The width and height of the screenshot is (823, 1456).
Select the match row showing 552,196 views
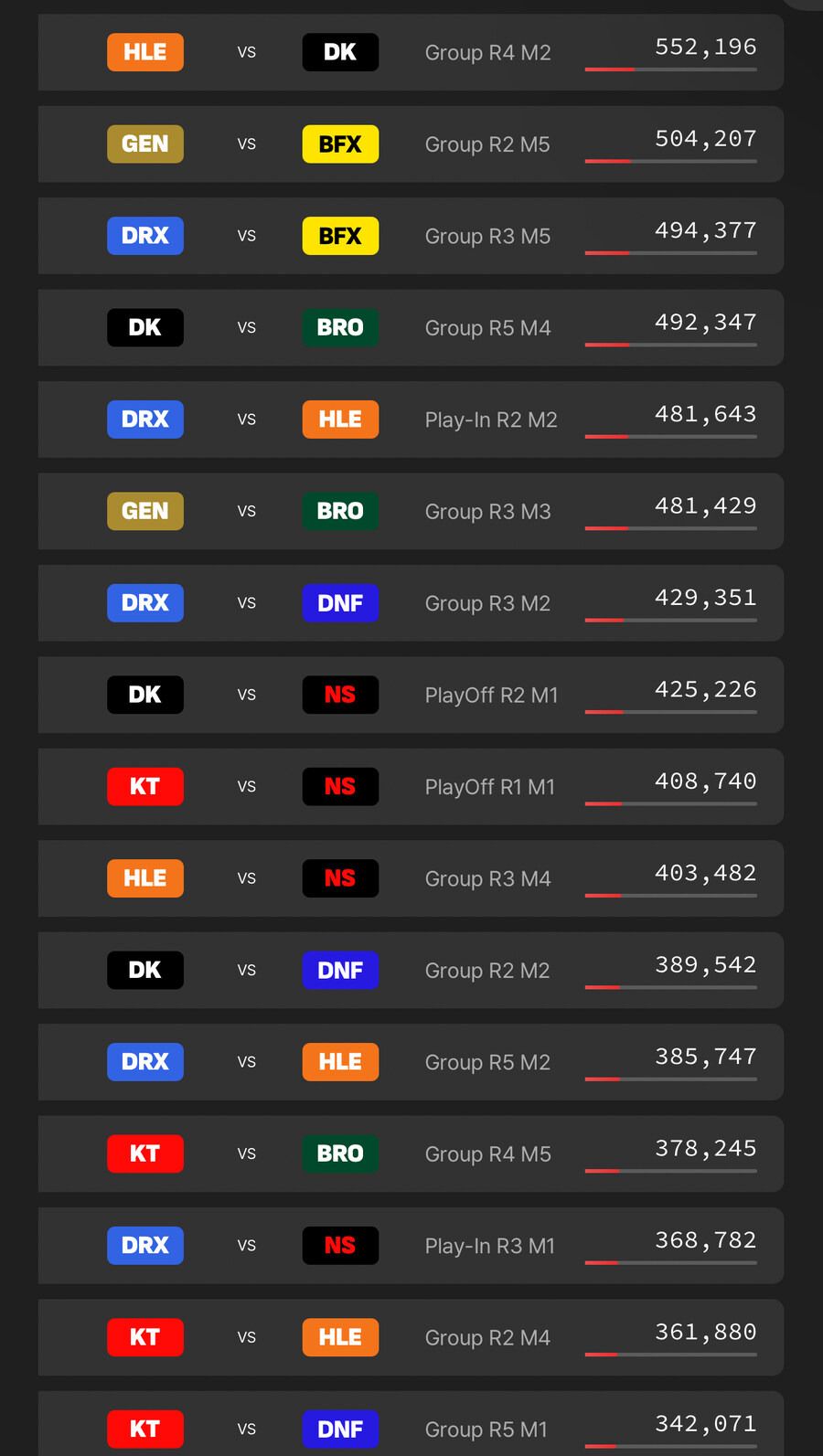411,52
